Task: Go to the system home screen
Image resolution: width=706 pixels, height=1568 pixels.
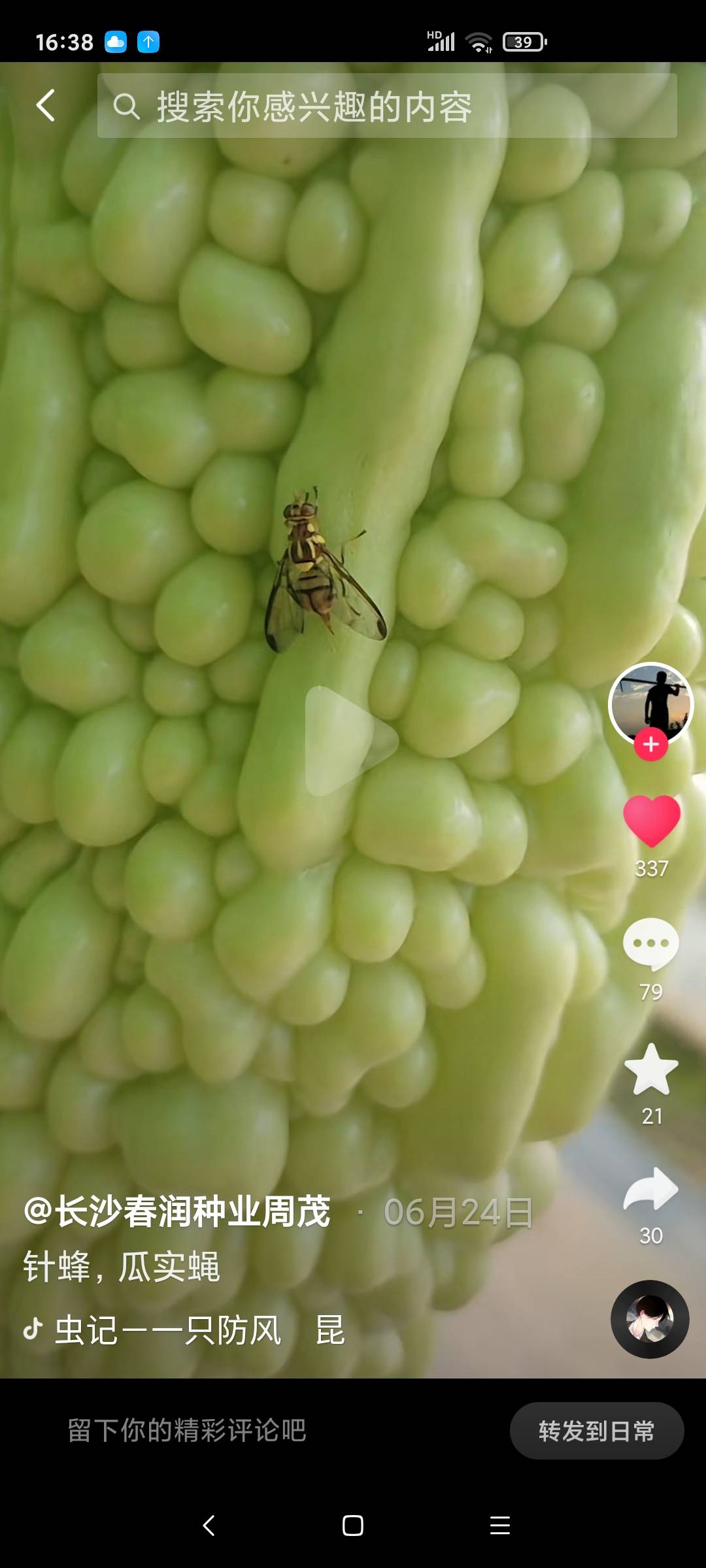Action: (x=353, y=1526)
